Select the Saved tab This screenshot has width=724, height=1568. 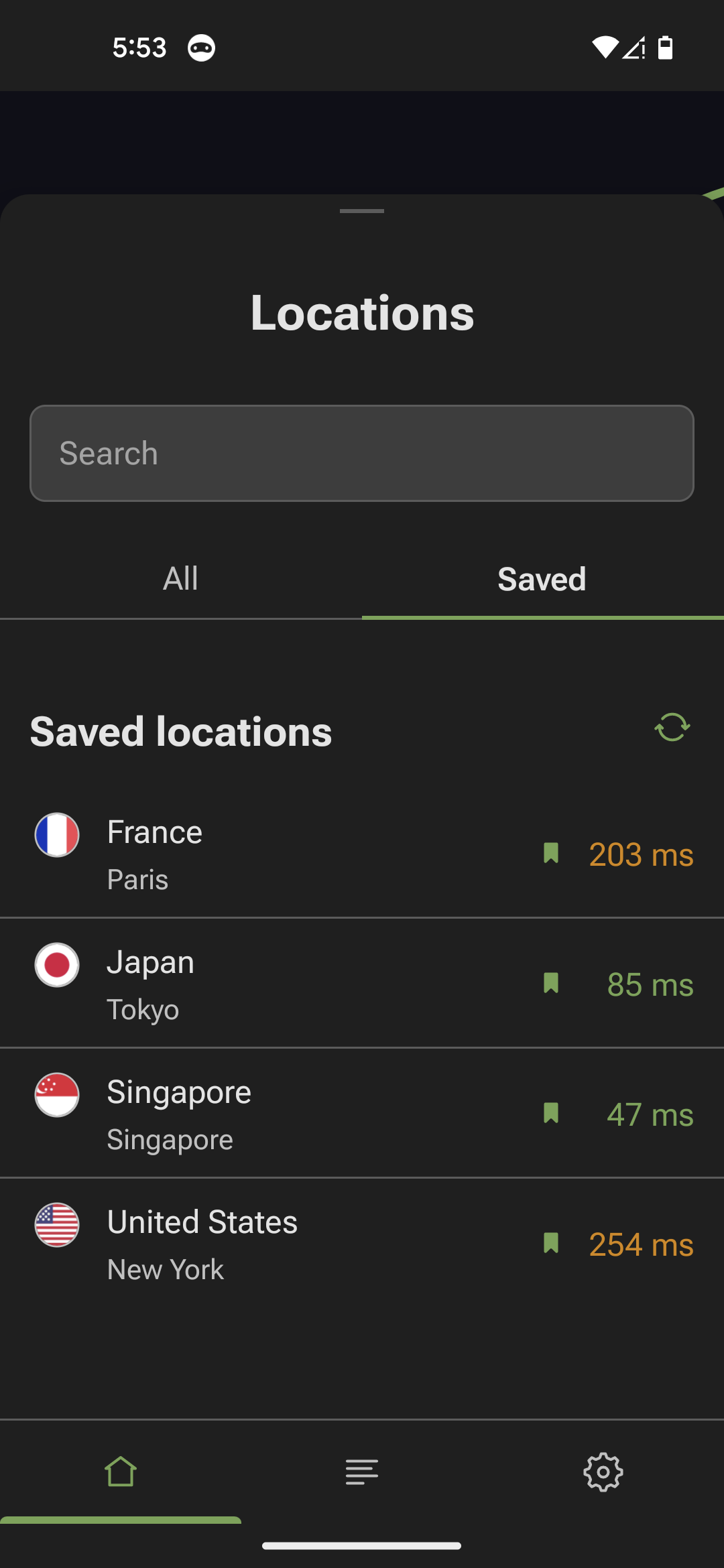click(542, 579)
